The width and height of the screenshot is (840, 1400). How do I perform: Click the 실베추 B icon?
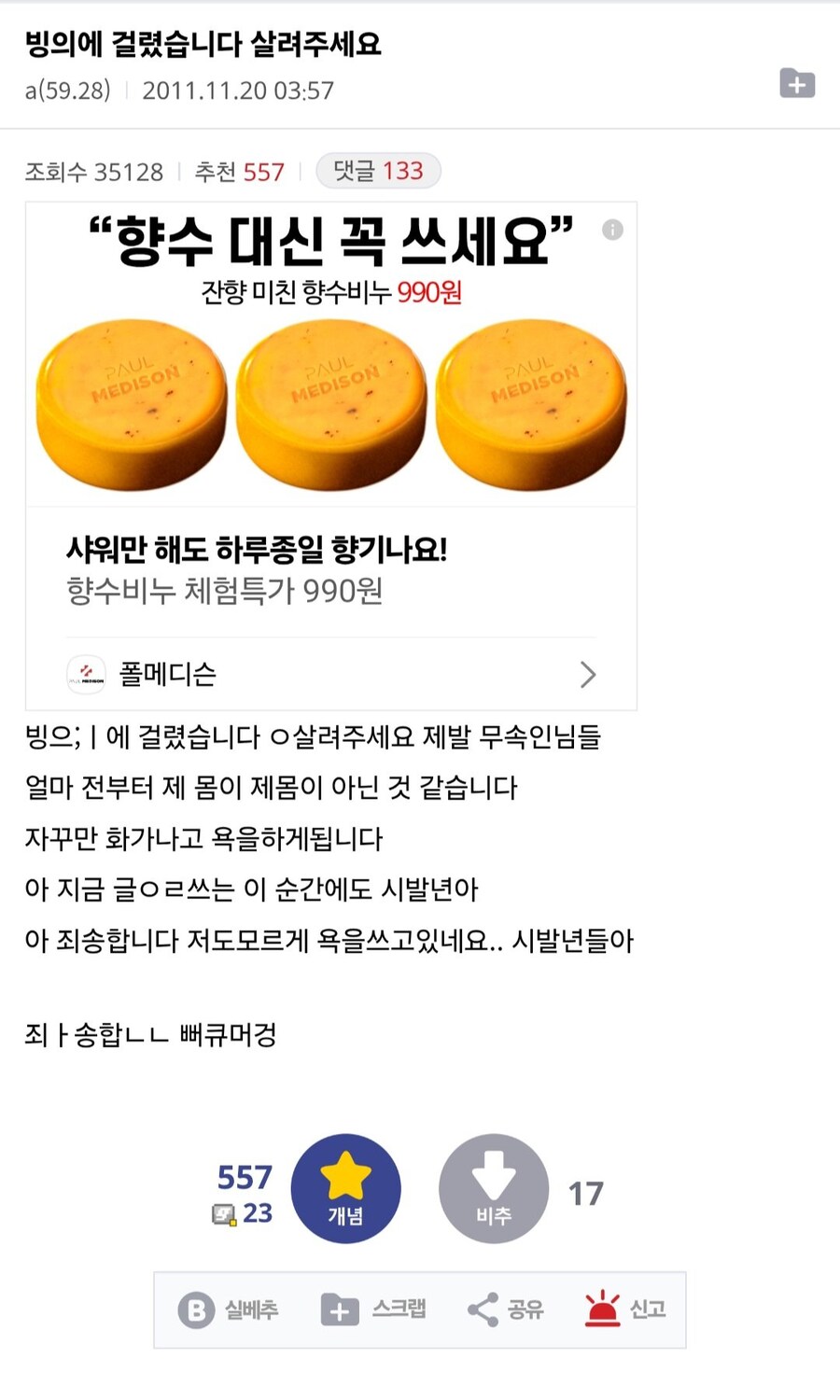click(x=196, y=1309)
